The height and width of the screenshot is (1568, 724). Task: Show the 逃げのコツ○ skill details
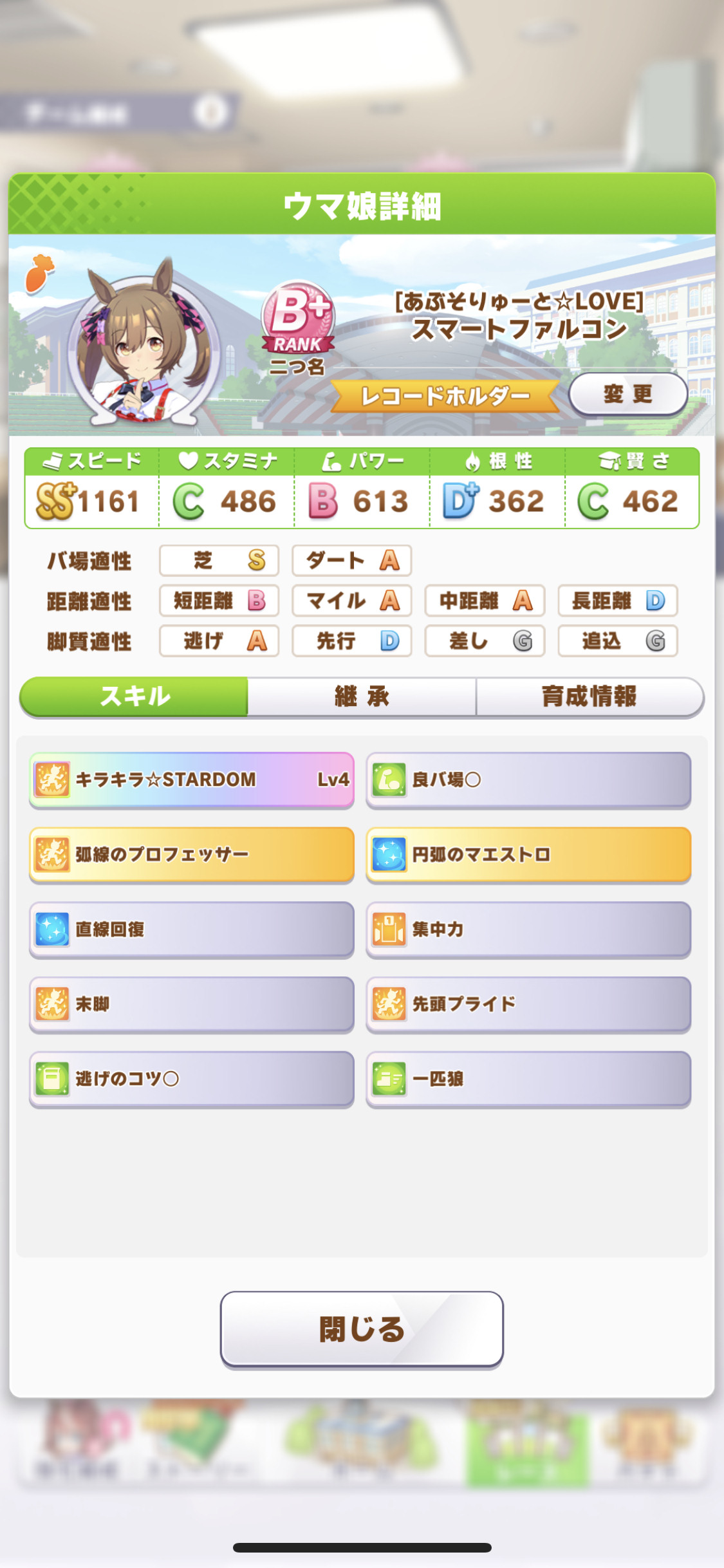192,1078
